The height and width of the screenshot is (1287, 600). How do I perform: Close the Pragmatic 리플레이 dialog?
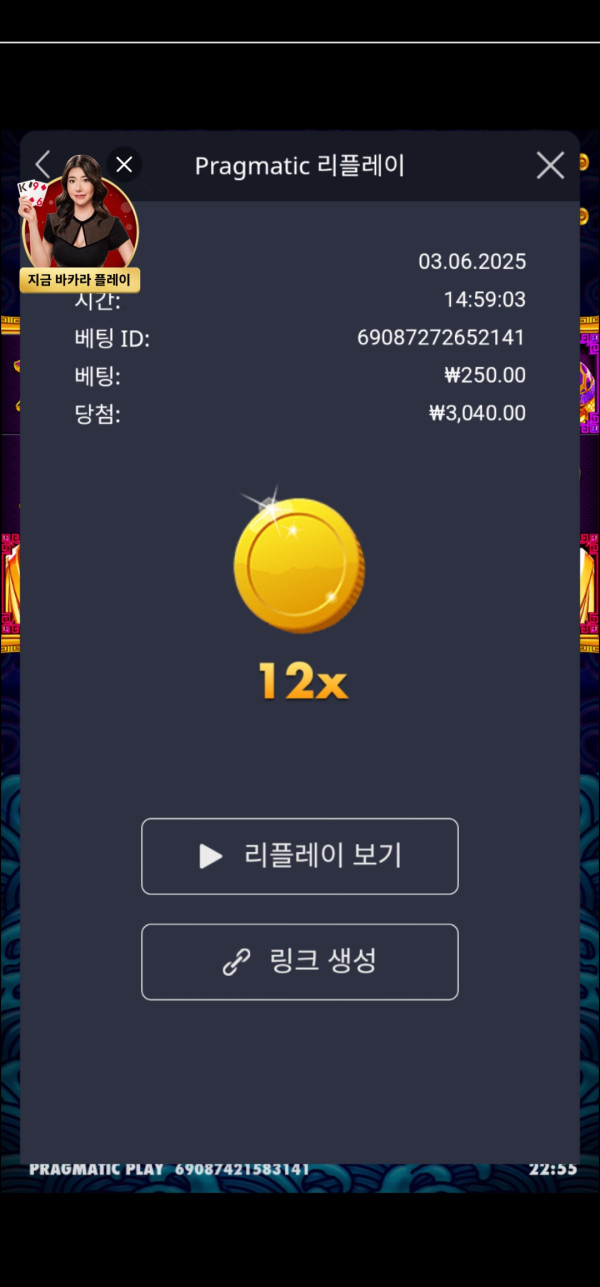click(x=550, y=165)
